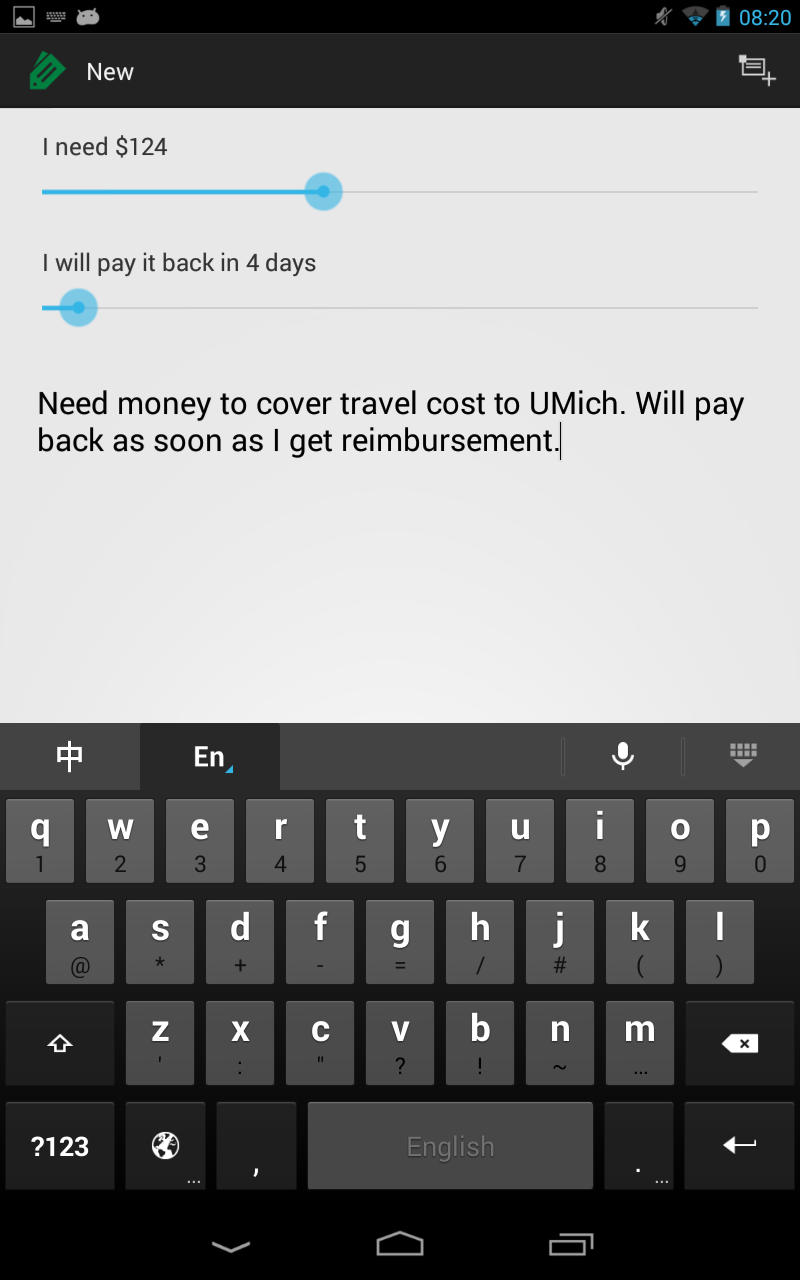Select the En keyboard language tab
The width and height of the screenshot is (800, 1280).
click(x=210, y=757)
